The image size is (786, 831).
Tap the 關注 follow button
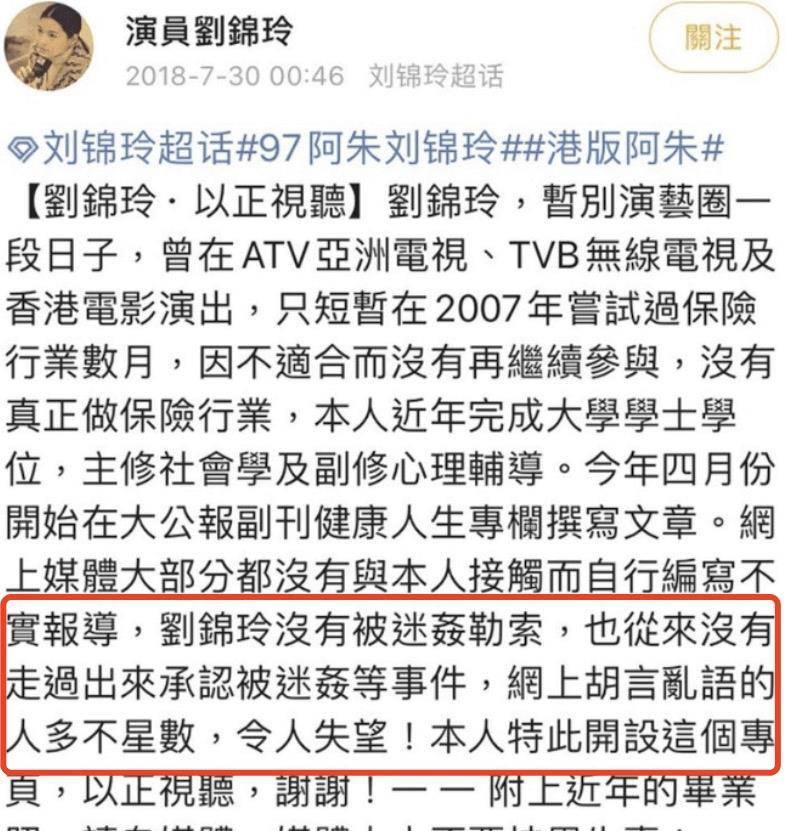[x=713, y=40]
